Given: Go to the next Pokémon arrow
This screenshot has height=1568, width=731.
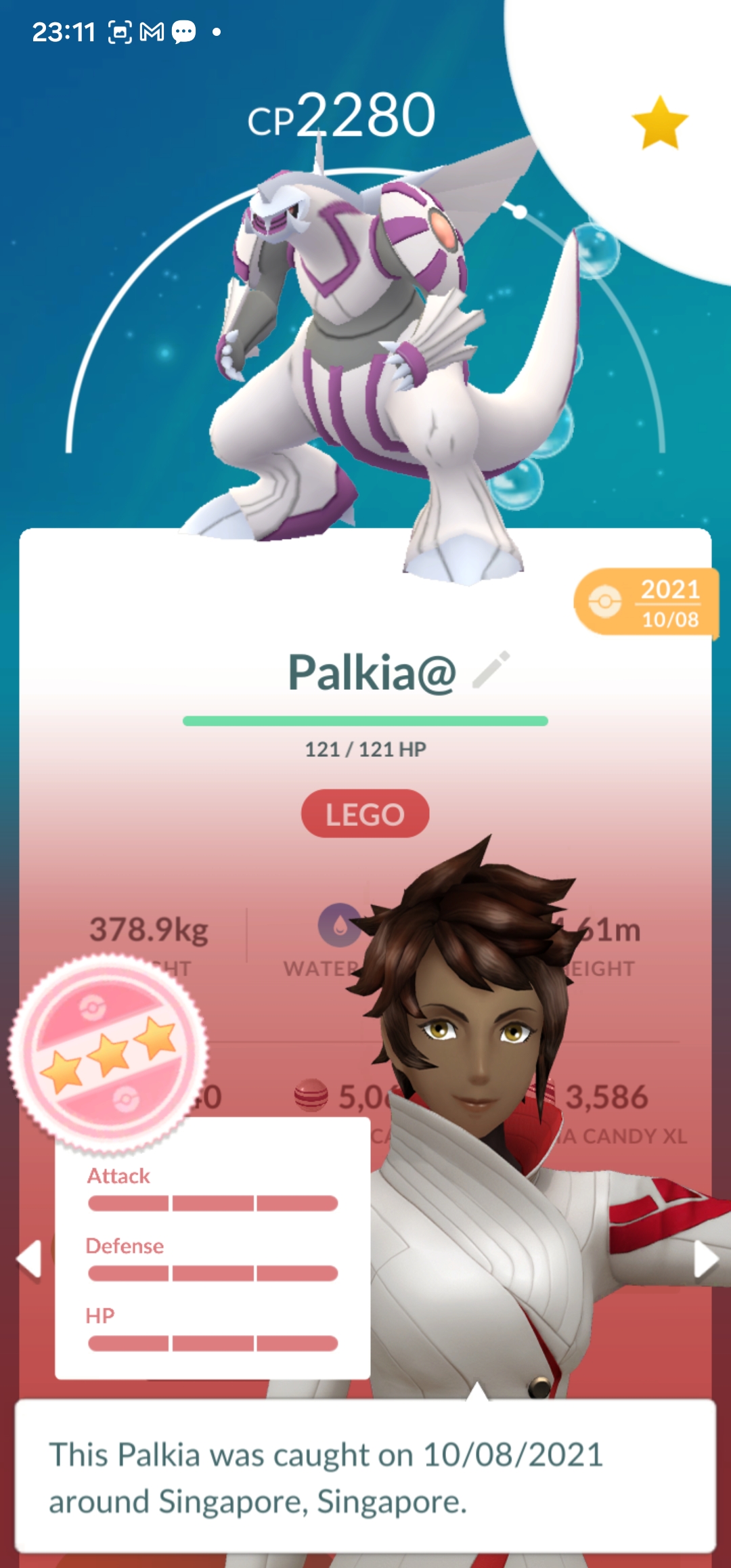Looking at the screenshot, I should coord(705,1259).
